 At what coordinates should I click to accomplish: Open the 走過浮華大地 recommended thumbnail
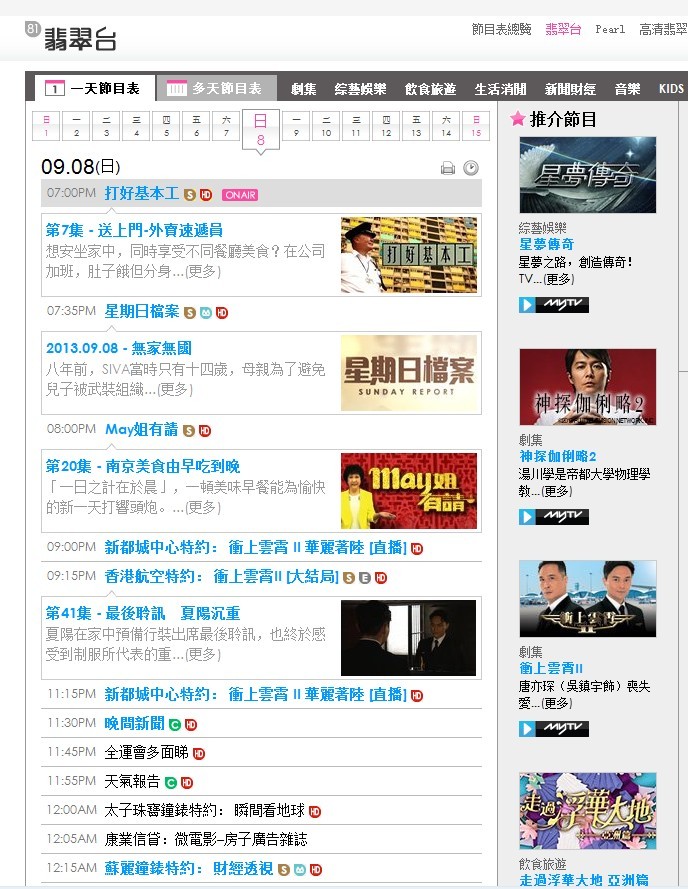(x=587, y=810)
